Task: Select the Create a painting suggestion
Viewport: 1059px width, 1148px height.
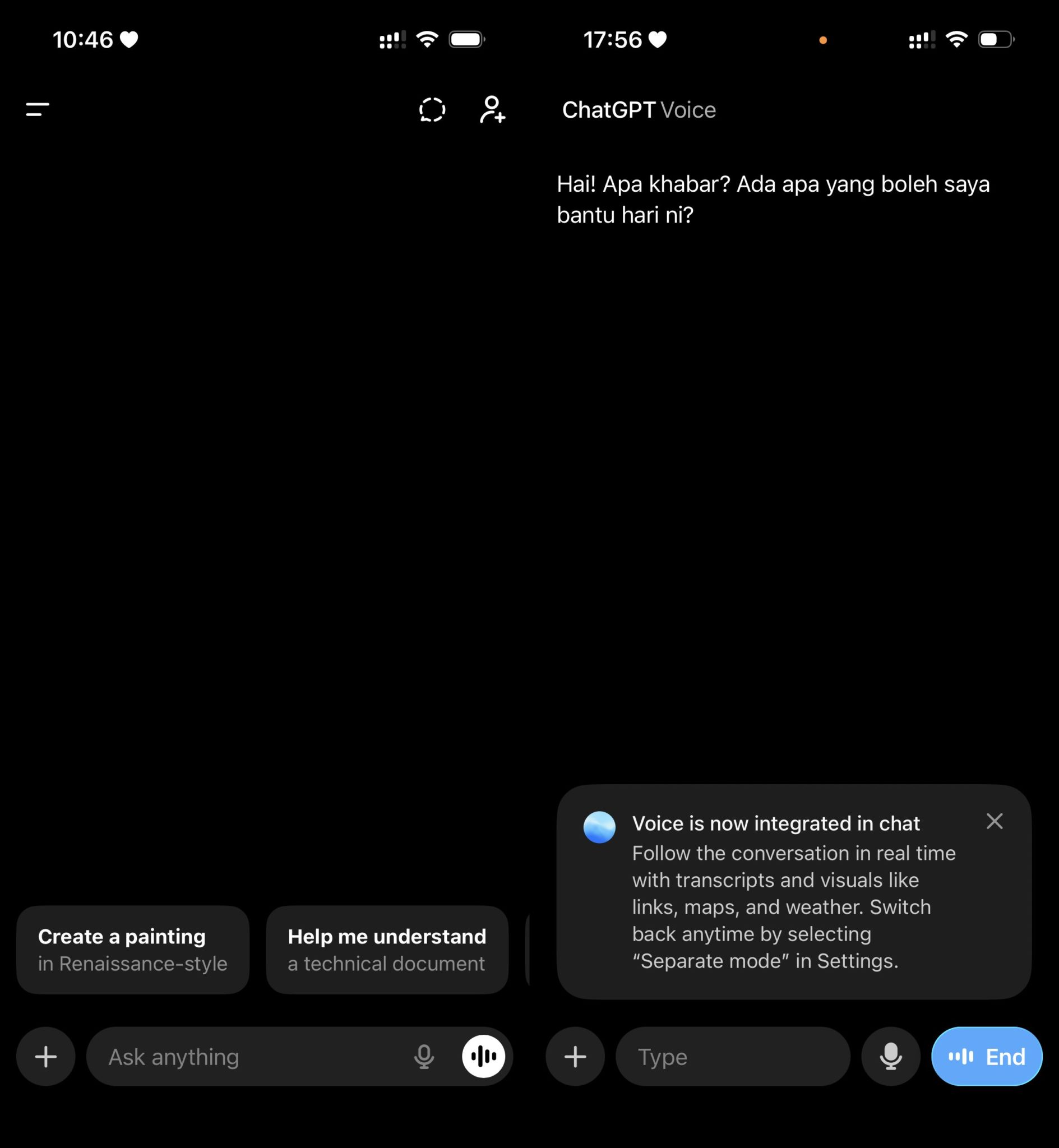Action: coord(133,949)
